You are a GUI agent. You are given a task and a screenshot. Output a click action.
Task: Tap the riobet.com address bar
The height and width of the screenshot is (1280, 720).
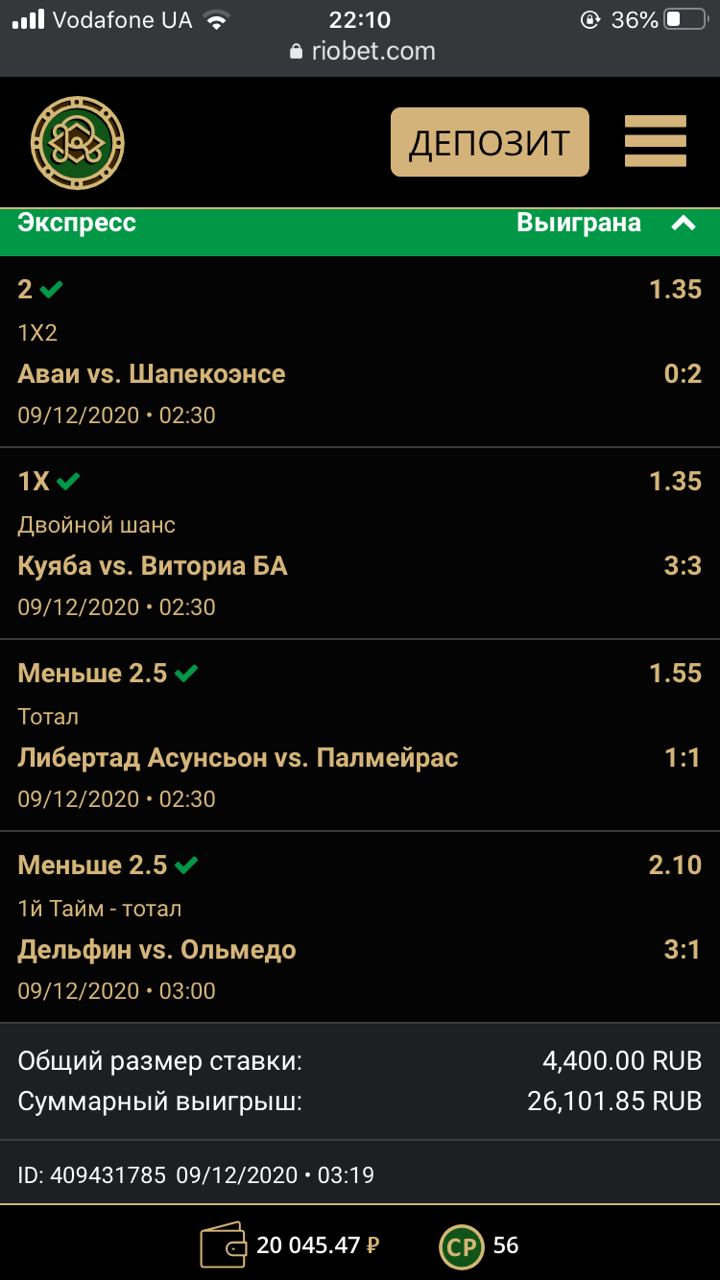tap(360, 51)
